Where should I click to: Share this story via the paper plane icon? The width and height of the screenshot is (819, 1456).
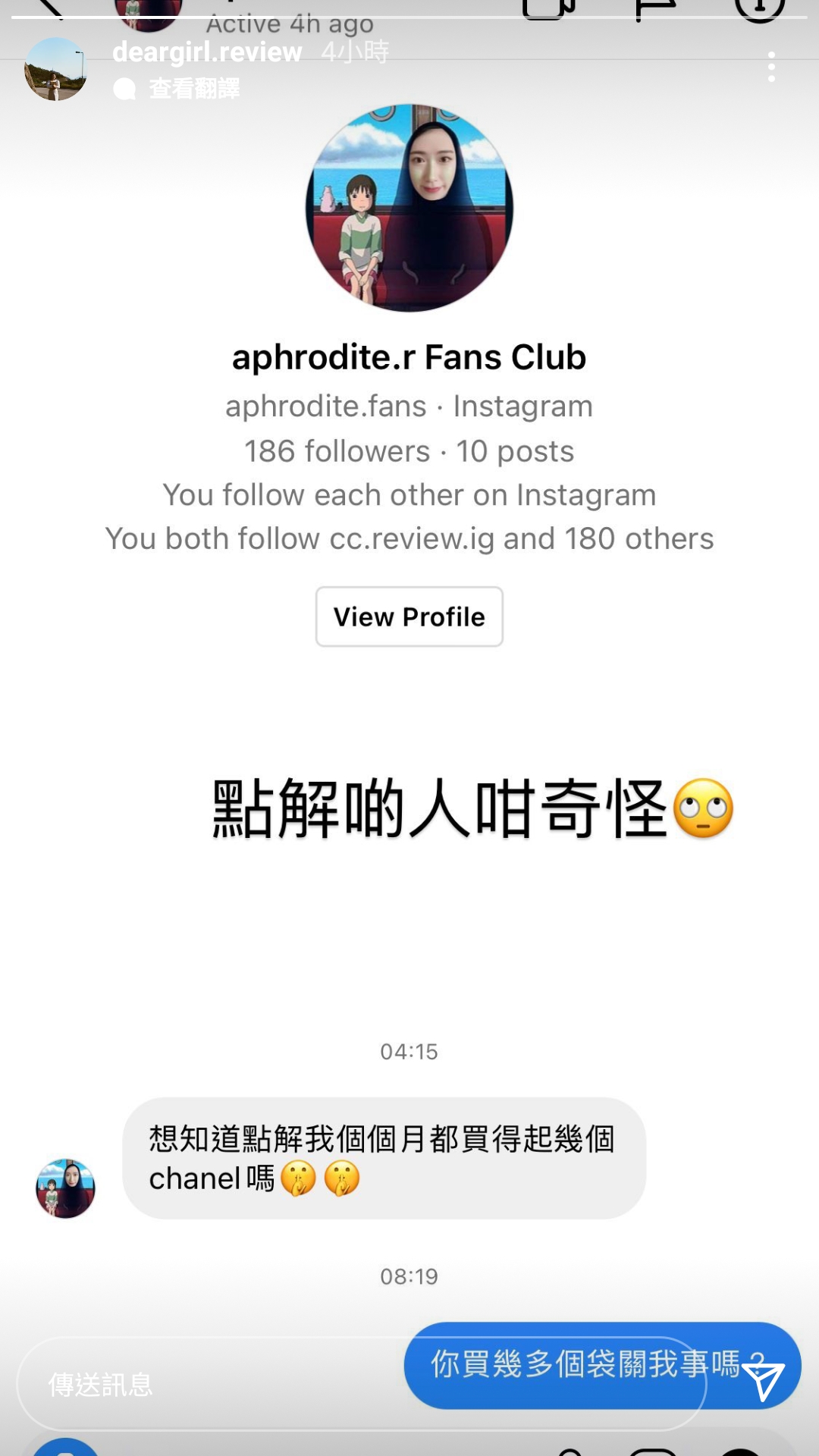(x=762, y=1382)
